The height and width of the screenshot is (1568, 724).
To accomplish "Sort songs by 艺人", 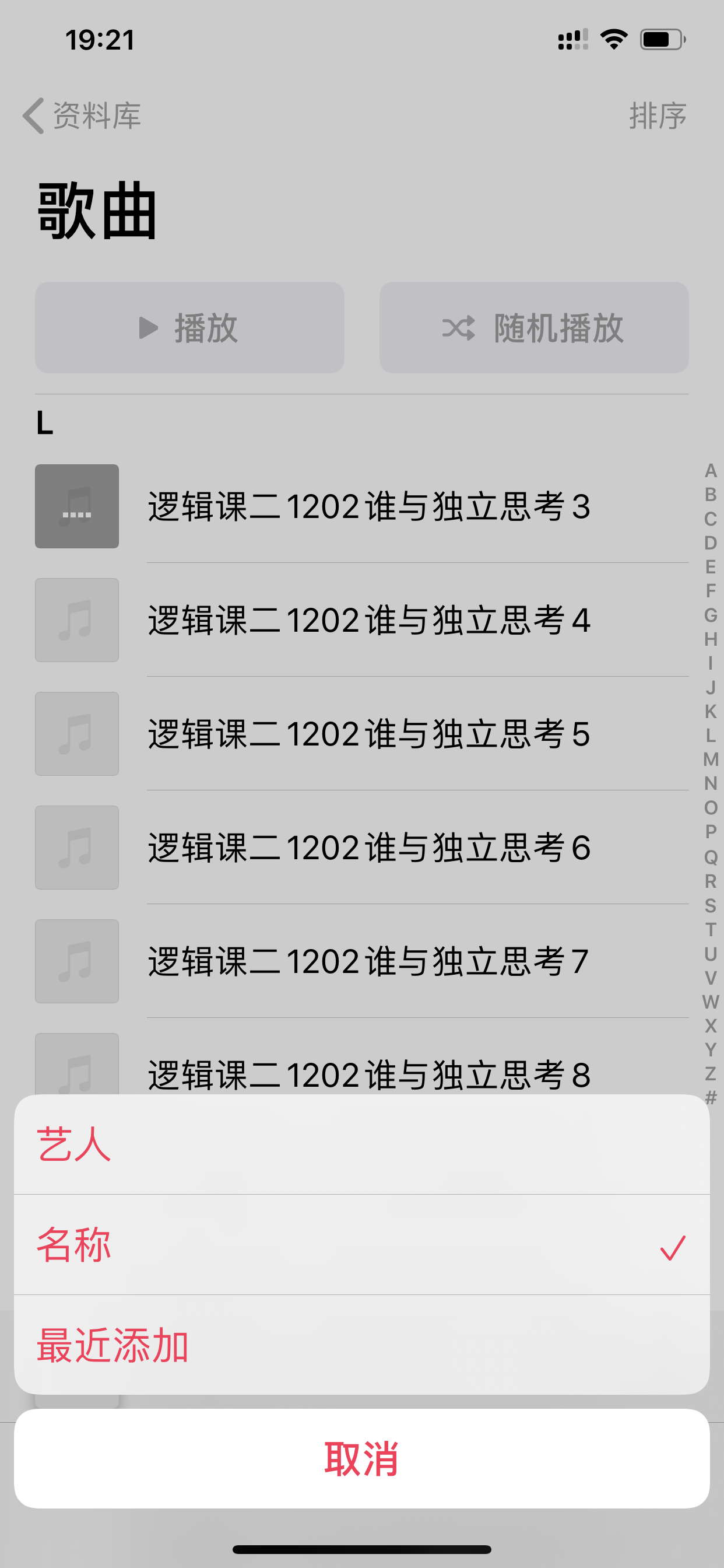I will pos(362,1144).
